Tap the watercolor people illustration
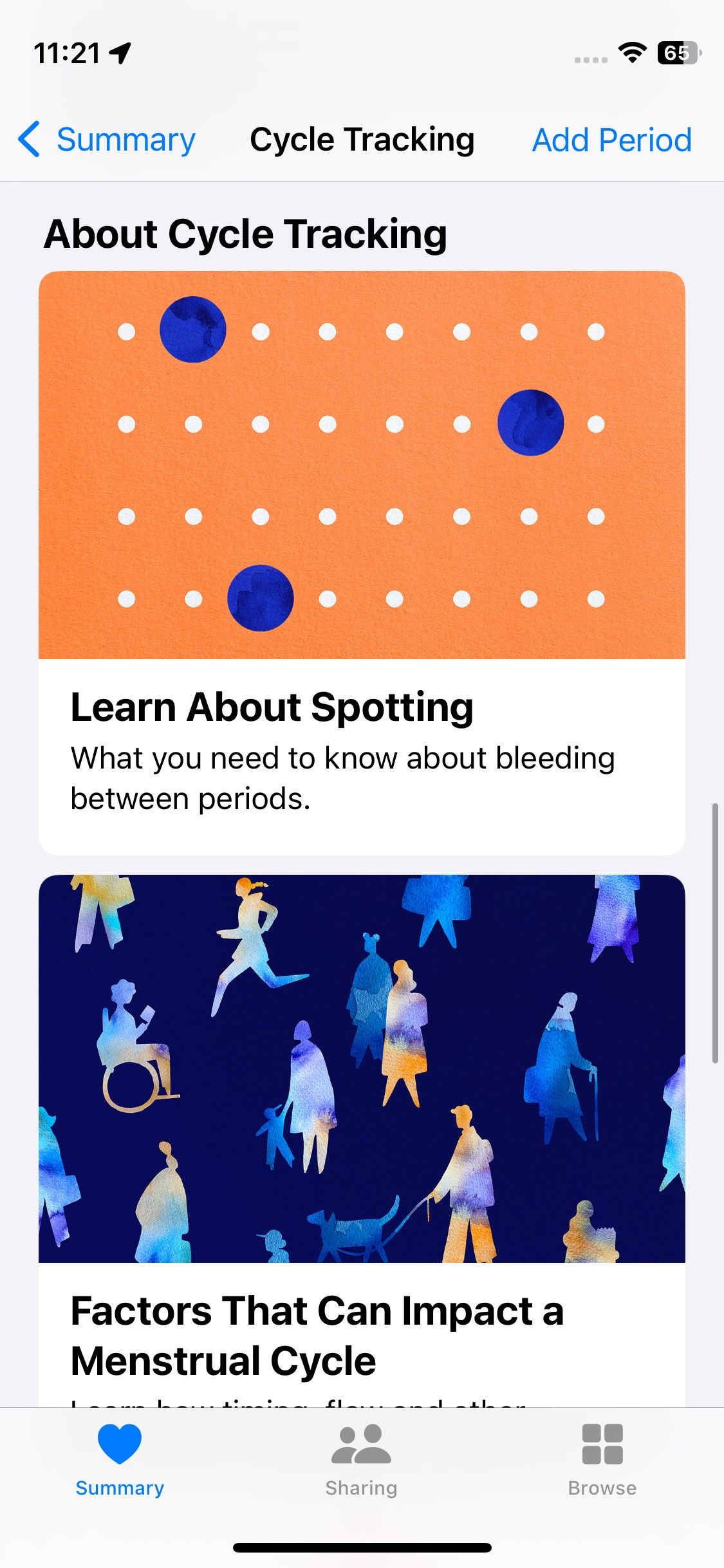The image size is (724, 1568). (x=362, y=1075)
